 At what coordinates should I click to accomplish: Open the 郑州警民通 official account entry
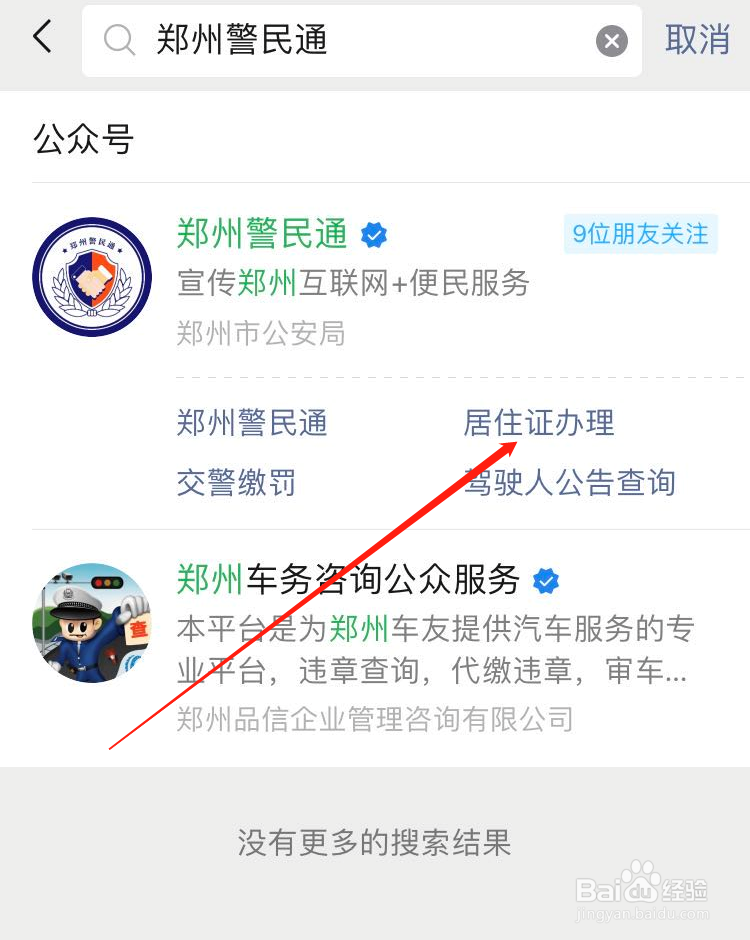click(260, 233)
